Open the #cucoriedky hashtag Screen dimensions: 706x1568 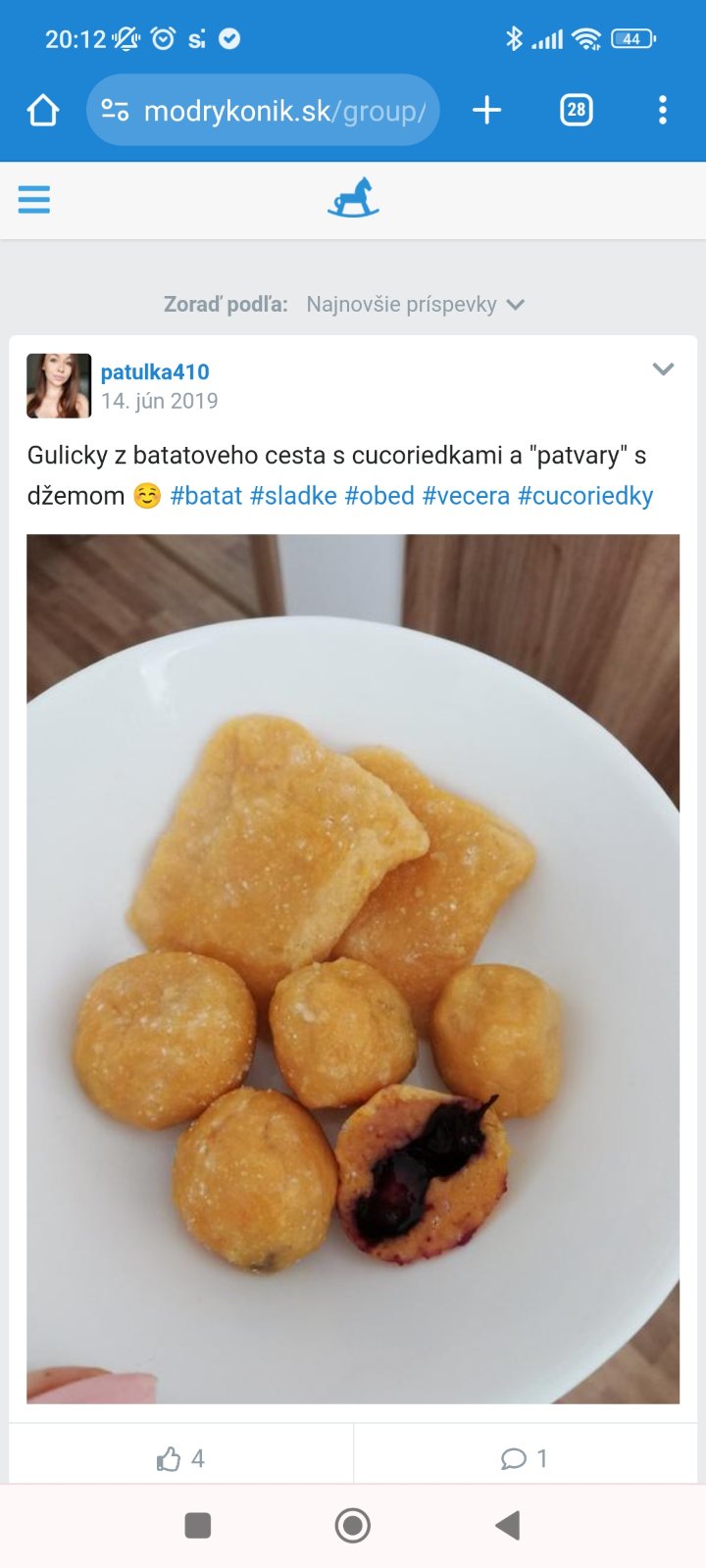pyautogui.click(x=585, y=496)
